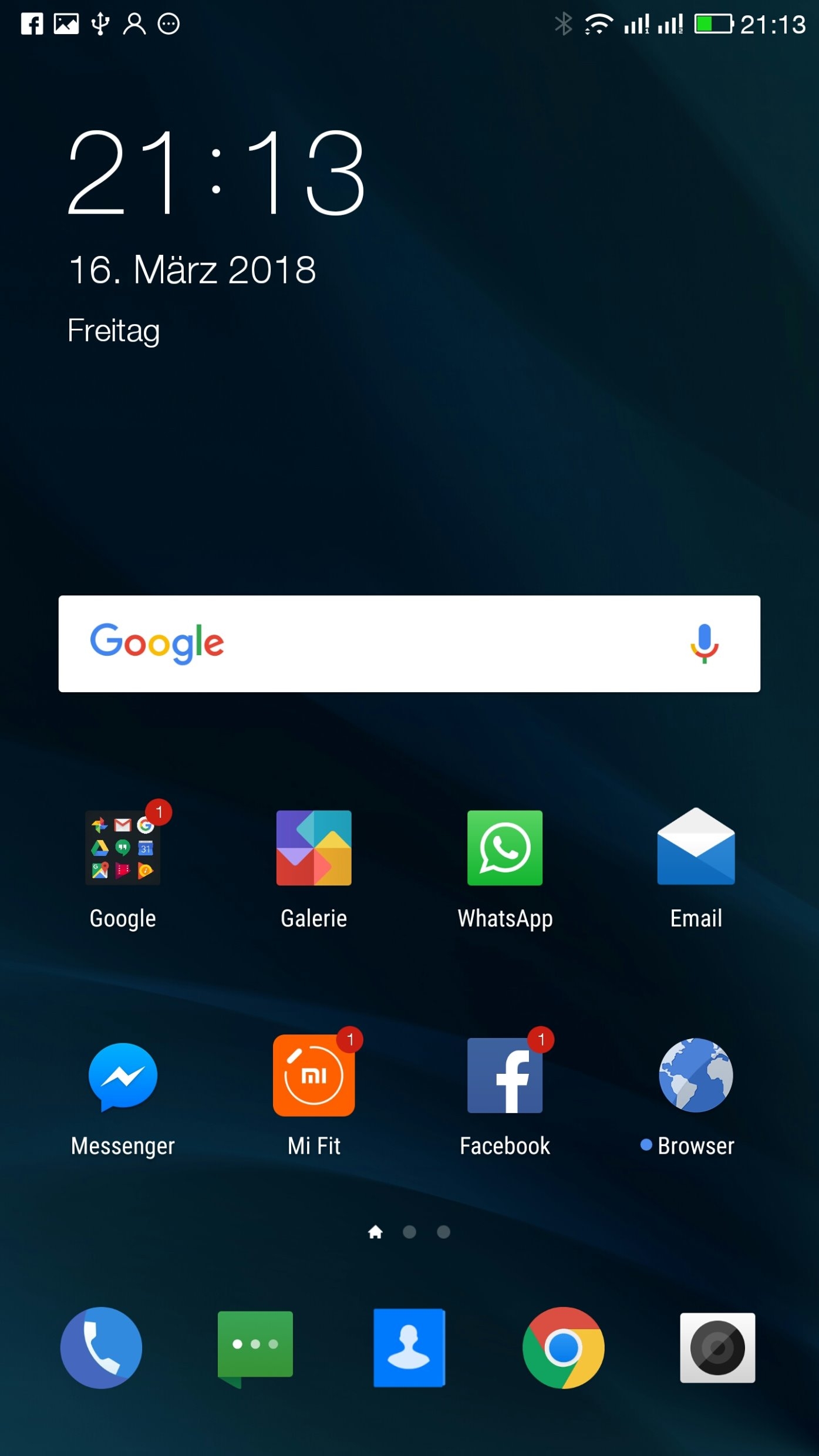Open the phone dialer in the dock
This screenshot has height=1456, width=819.
[x=101, y=1347]
